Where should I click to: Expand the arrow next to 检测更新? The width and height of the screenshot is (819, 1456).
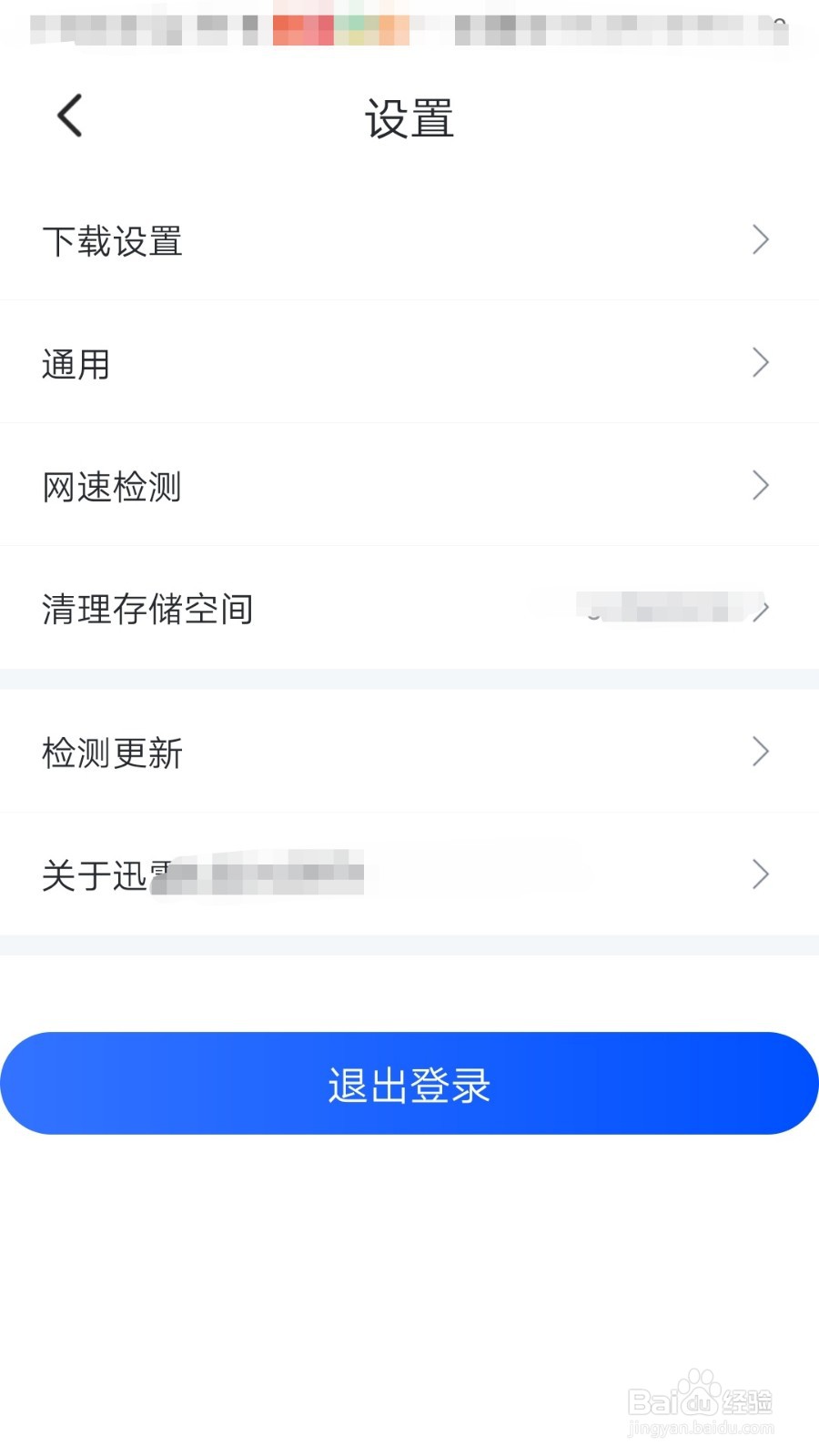tap(761, 751)
